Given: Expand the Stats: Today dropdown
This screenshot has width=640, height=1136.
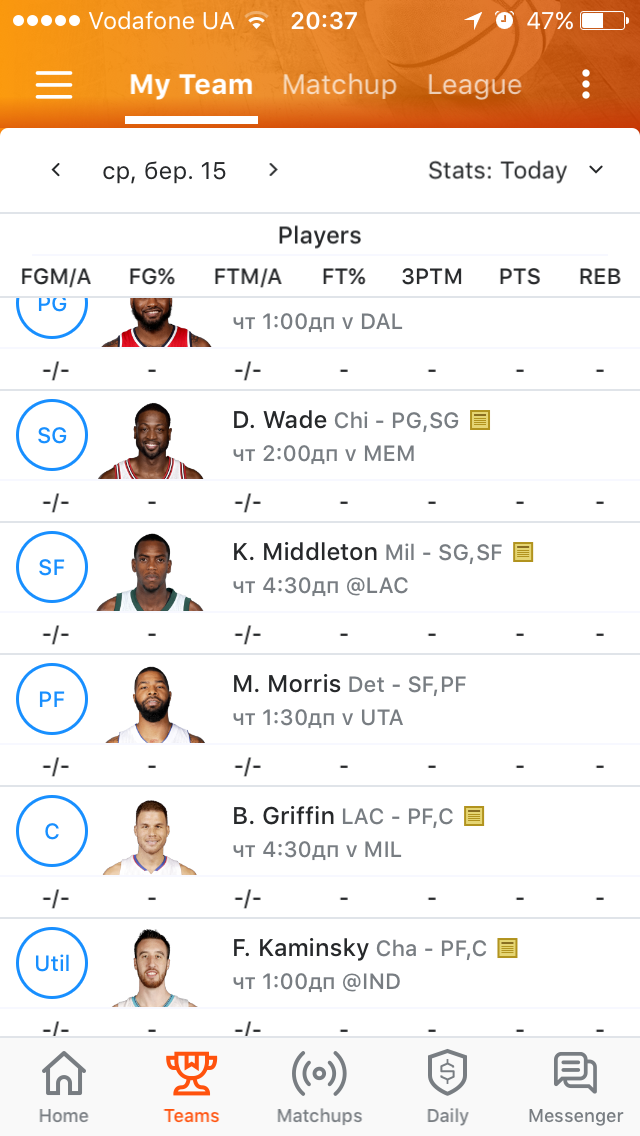Looking at the screenshot, I should [515, 170].
